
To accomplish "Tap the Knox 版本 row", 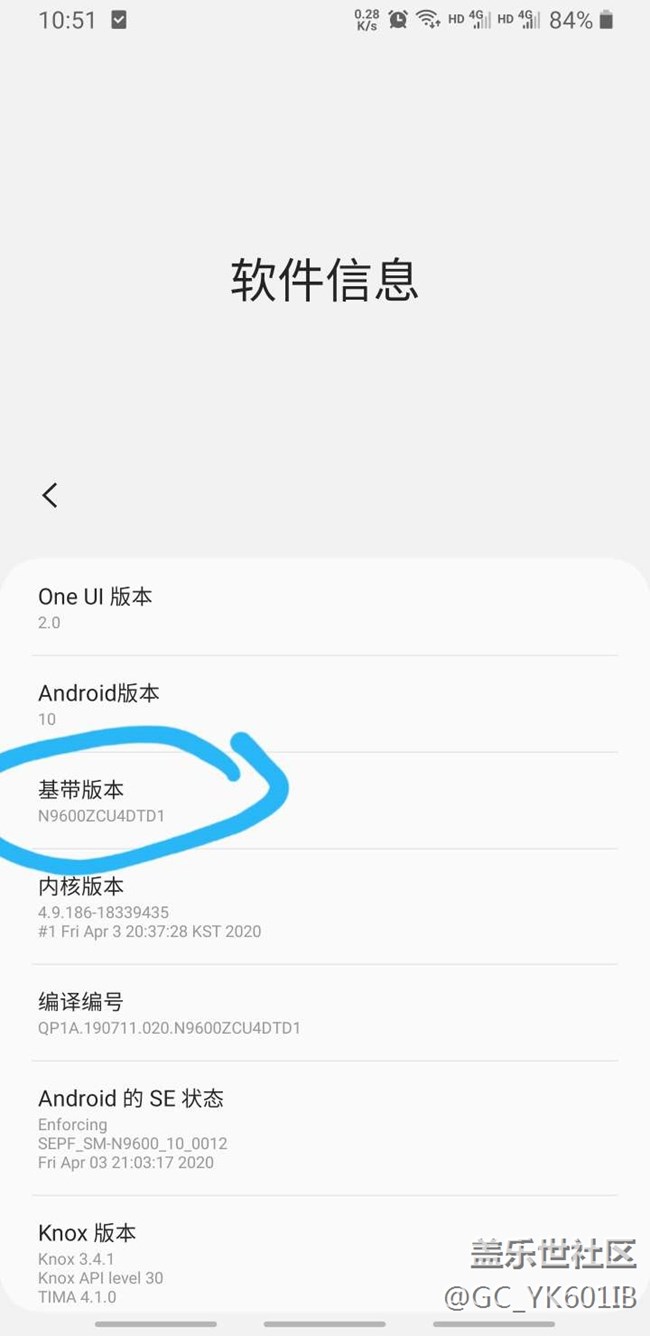I will pos(324,1263).
